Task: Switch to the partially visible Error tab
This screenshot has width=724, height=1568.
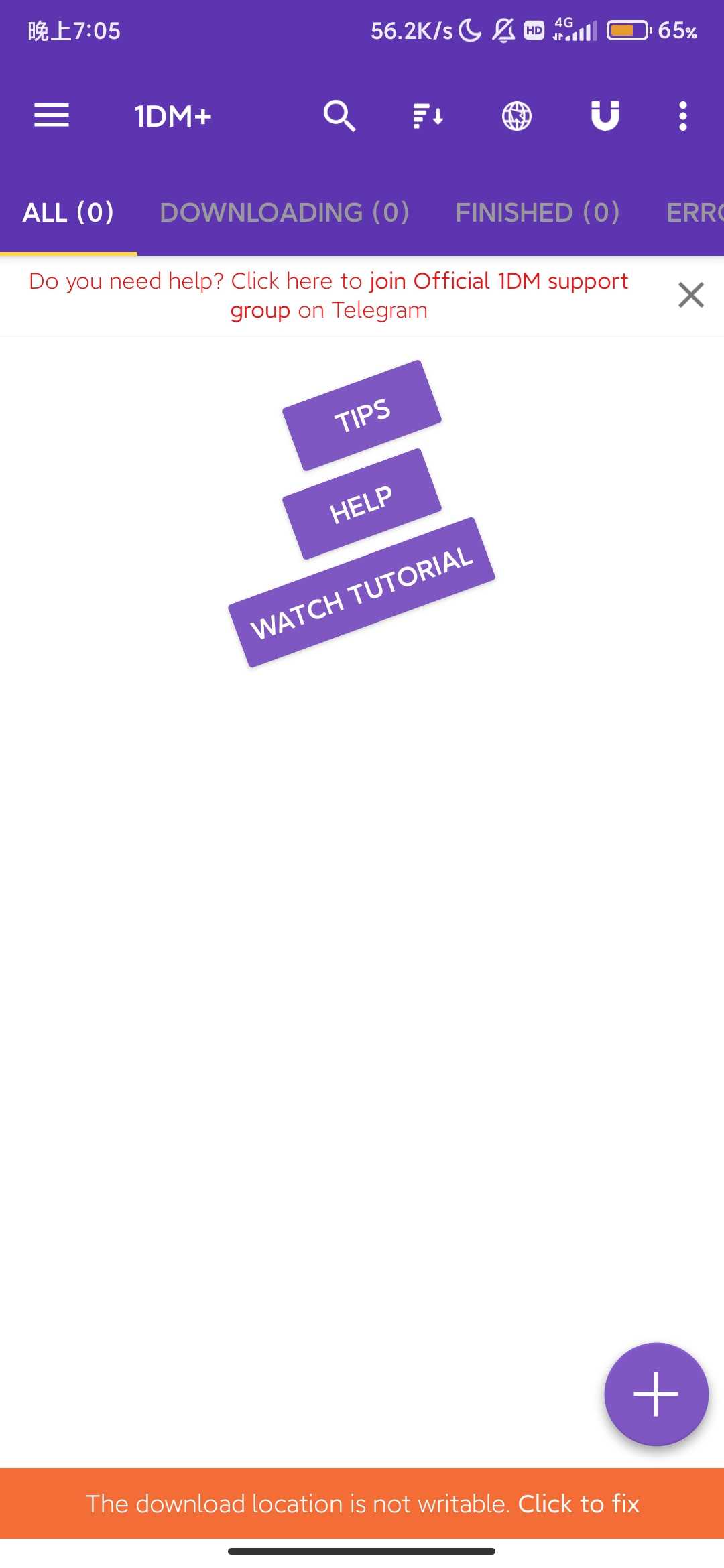Action: [x=695, y=213]
